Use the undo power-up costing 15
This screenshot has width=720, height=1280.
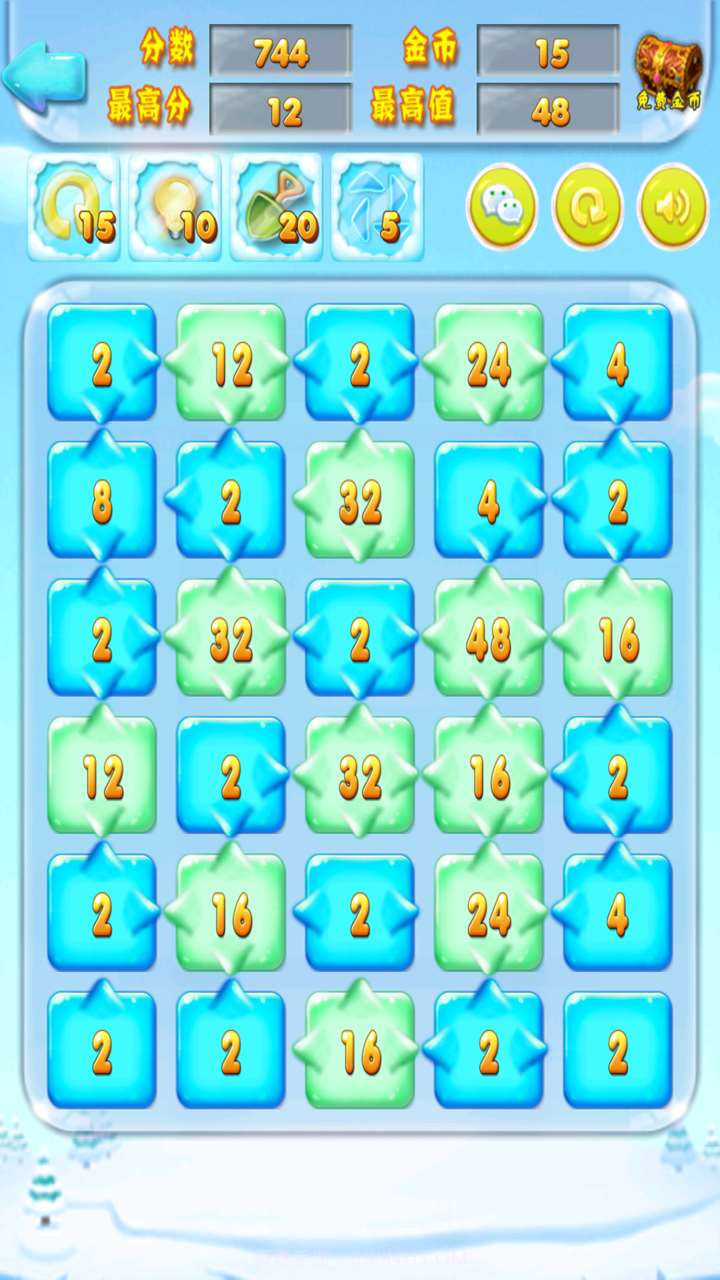[x=74, y=207]
